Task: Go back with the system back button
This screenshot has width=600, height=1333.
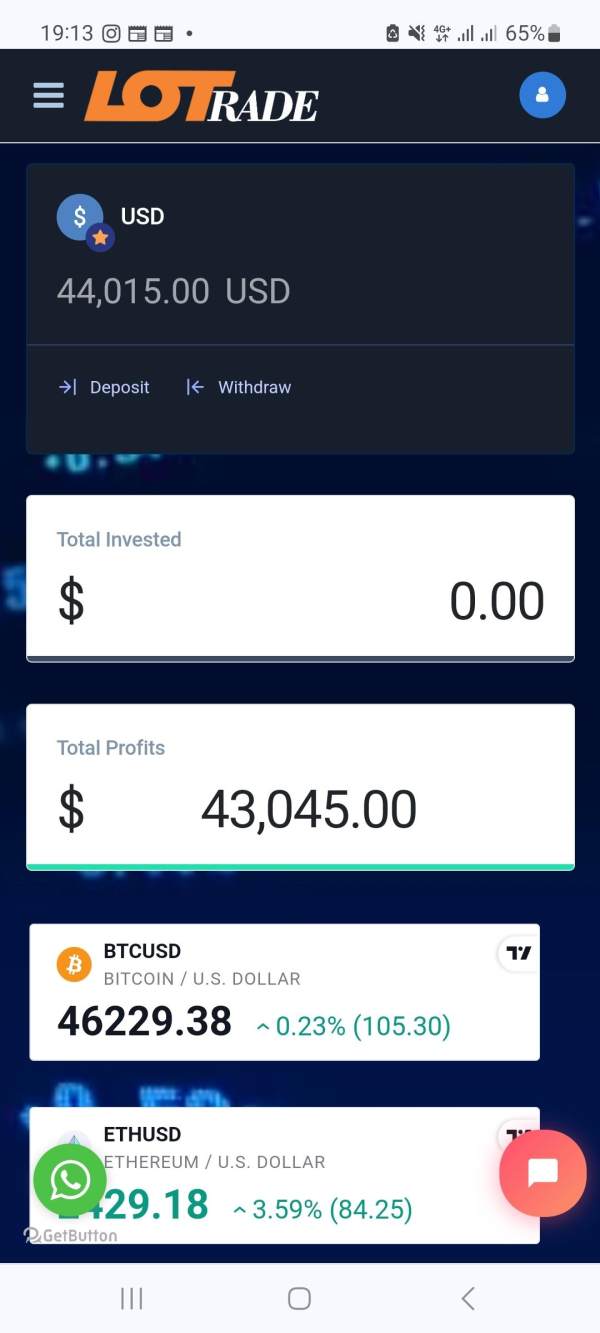Action: coord(468,1298)
